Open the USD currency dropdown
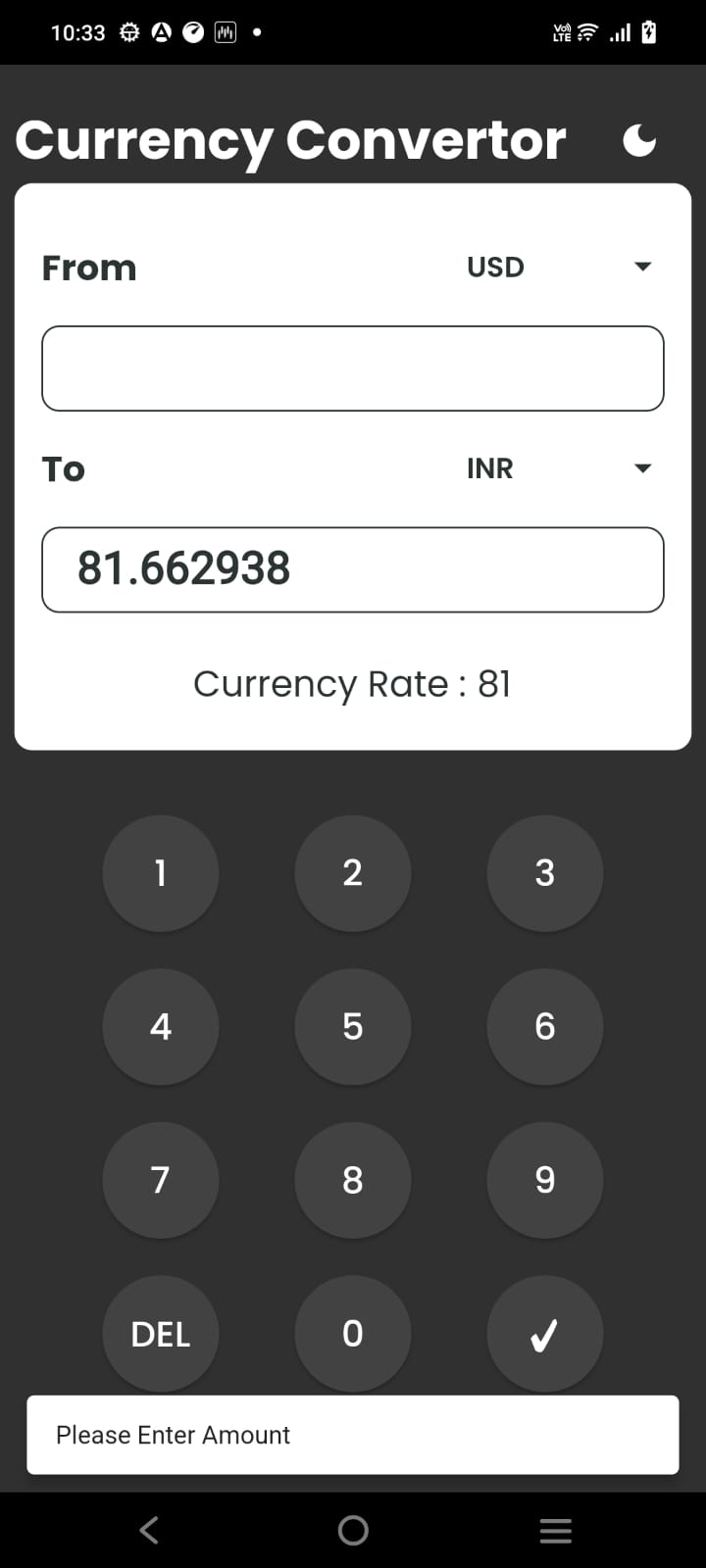This screenshot has height=1568, width=706. tap(495, 267)
